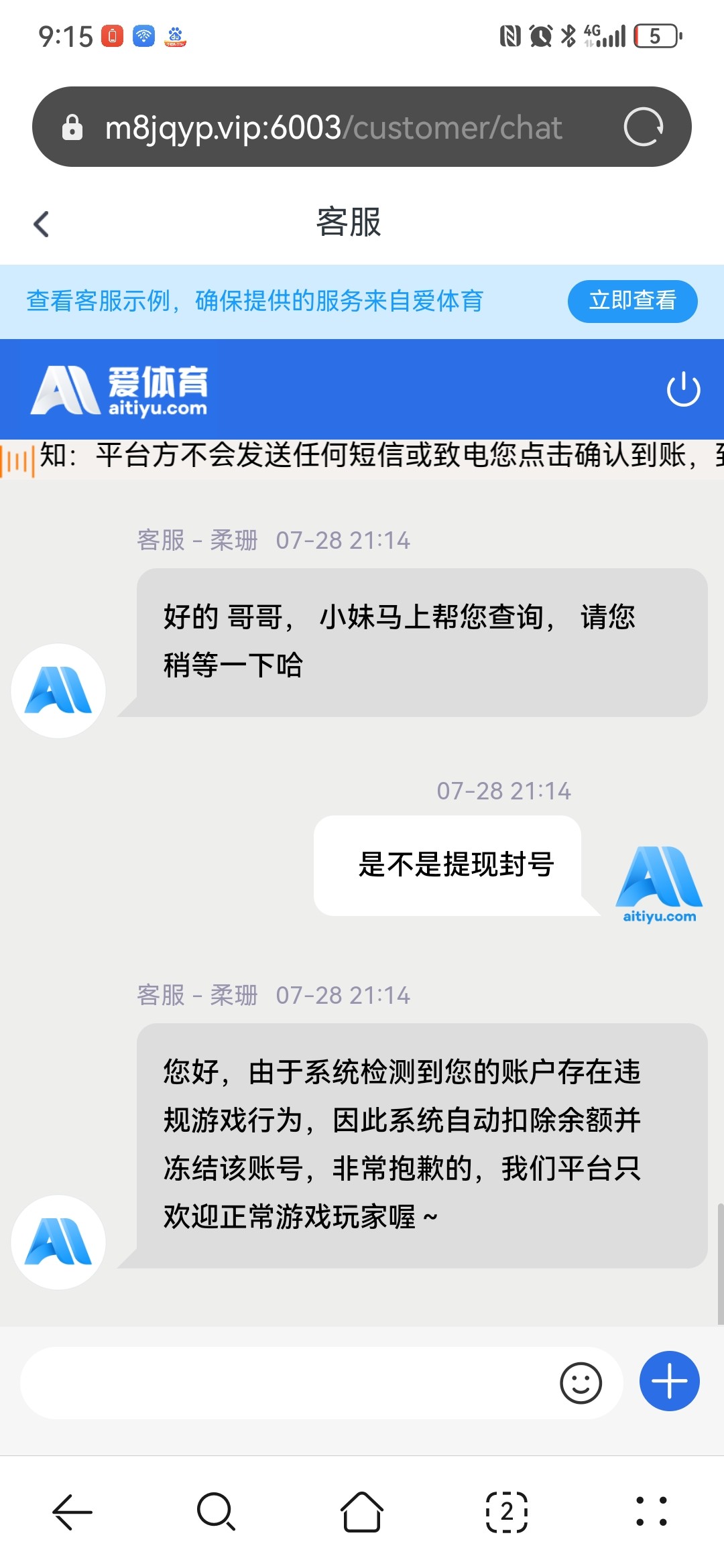Navigate back with the browser arrow
Viewport: 724px width, 1568px height.
[x=72, y=1512]
